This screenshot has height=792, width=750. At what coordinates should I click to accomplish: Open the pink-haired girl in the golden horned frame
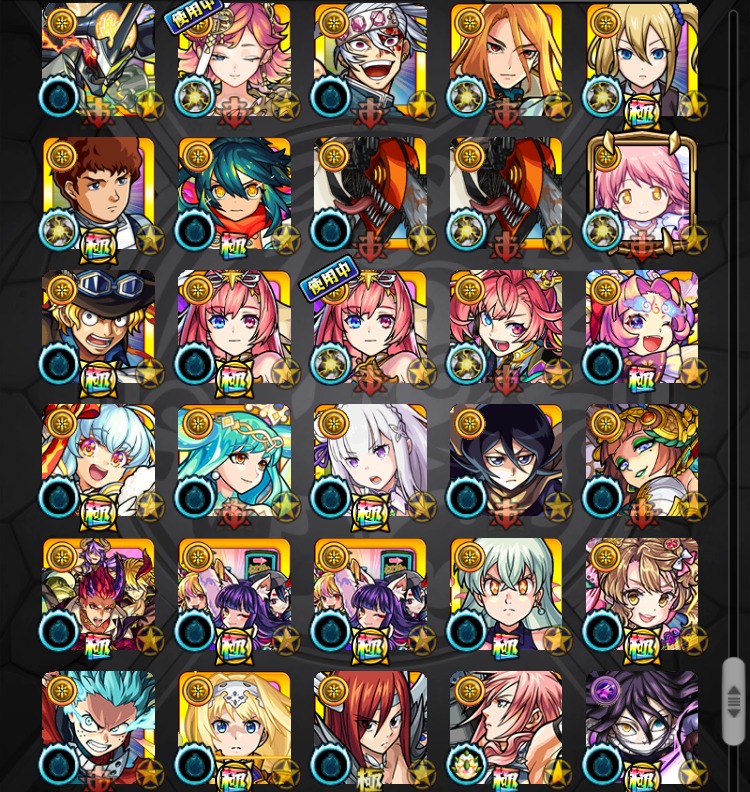(x=642, y=195)
